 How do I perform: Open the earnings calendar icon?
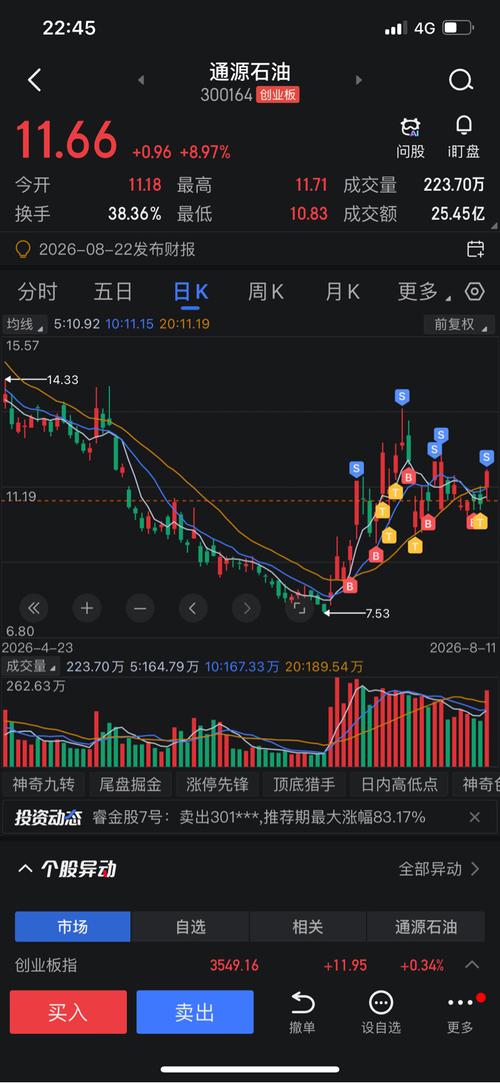pyautogui.click(x=475, y=249)
